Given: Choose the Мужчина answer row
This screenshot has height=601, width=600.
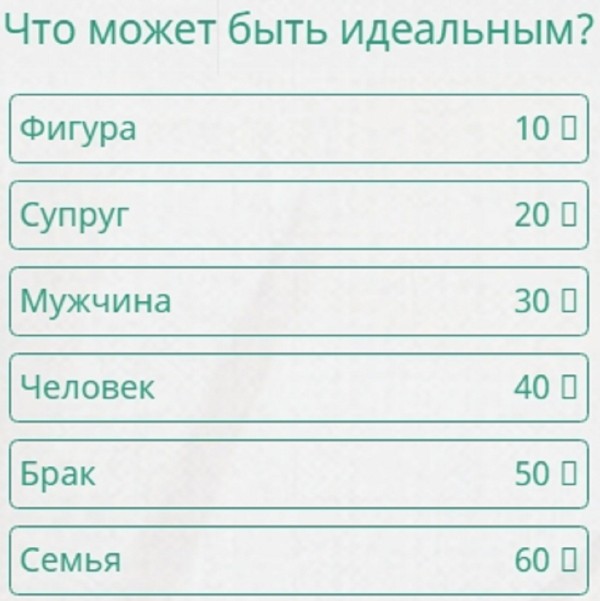Looking at the screenshot, I should click(298, 301).
